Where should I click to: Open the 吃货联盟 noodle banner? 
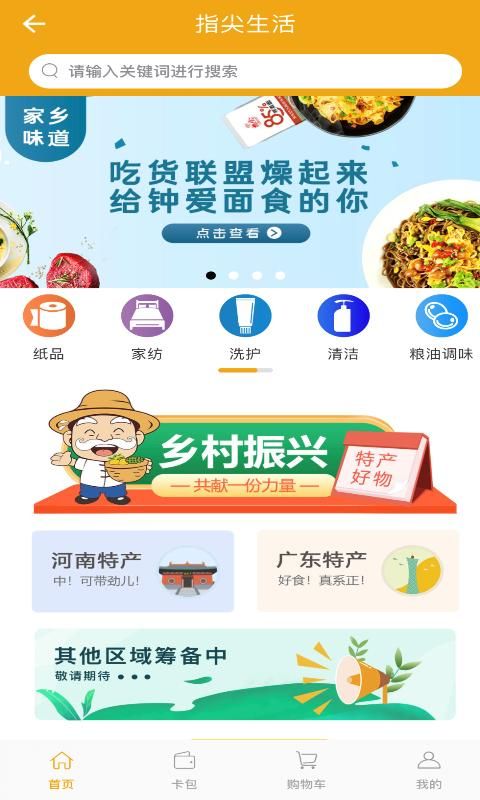240,192
